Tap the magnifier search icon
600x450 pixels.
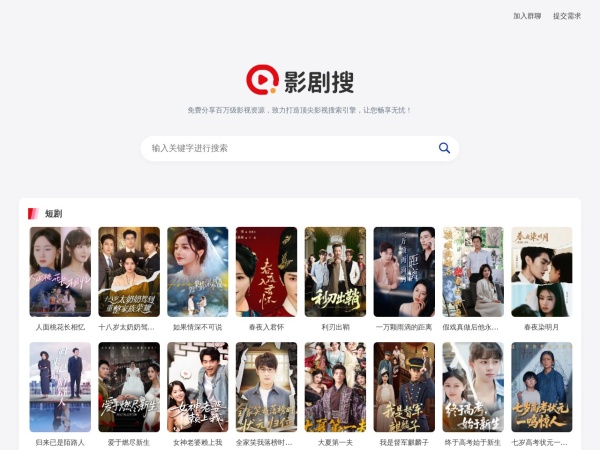pyautogui.click(x=444, y=148)
